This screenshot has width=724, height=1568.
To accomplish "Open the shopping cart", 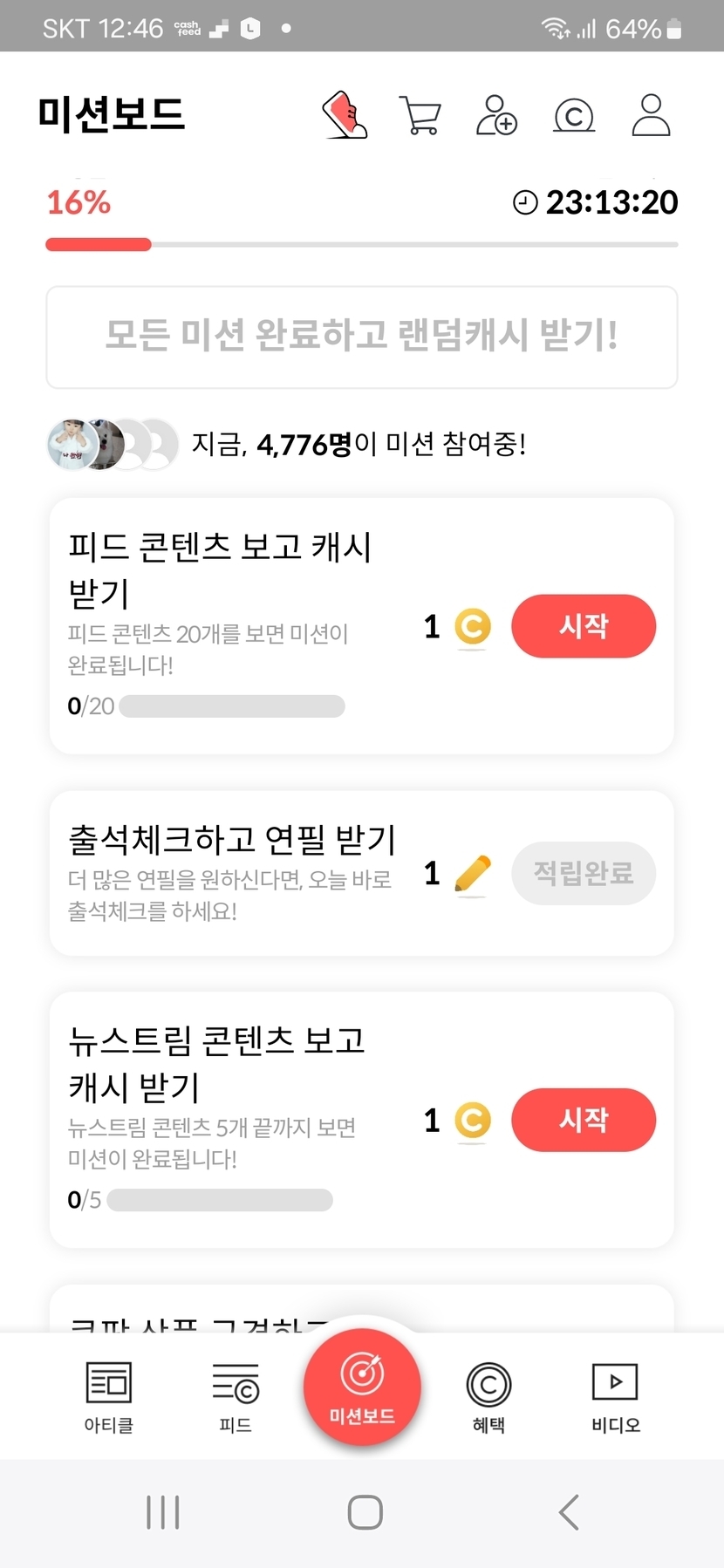I will pos(420,115).
